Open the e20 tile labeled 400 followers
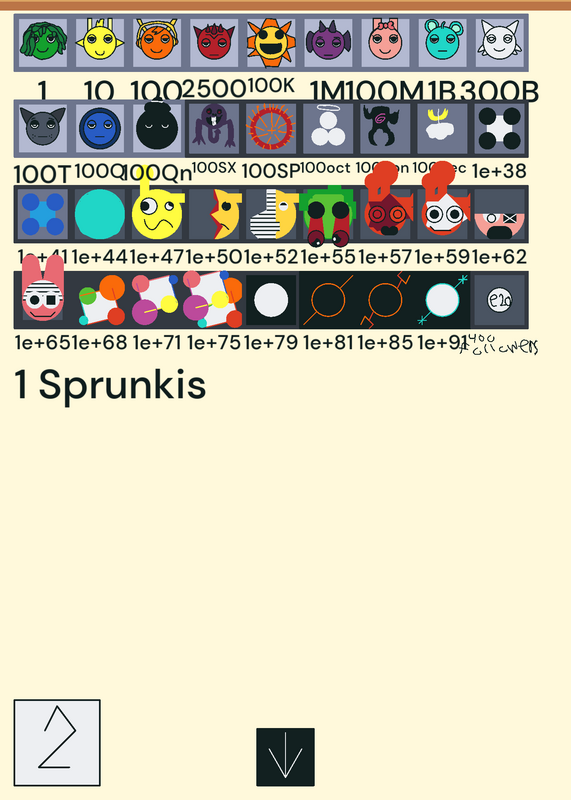 pos(500,300)
